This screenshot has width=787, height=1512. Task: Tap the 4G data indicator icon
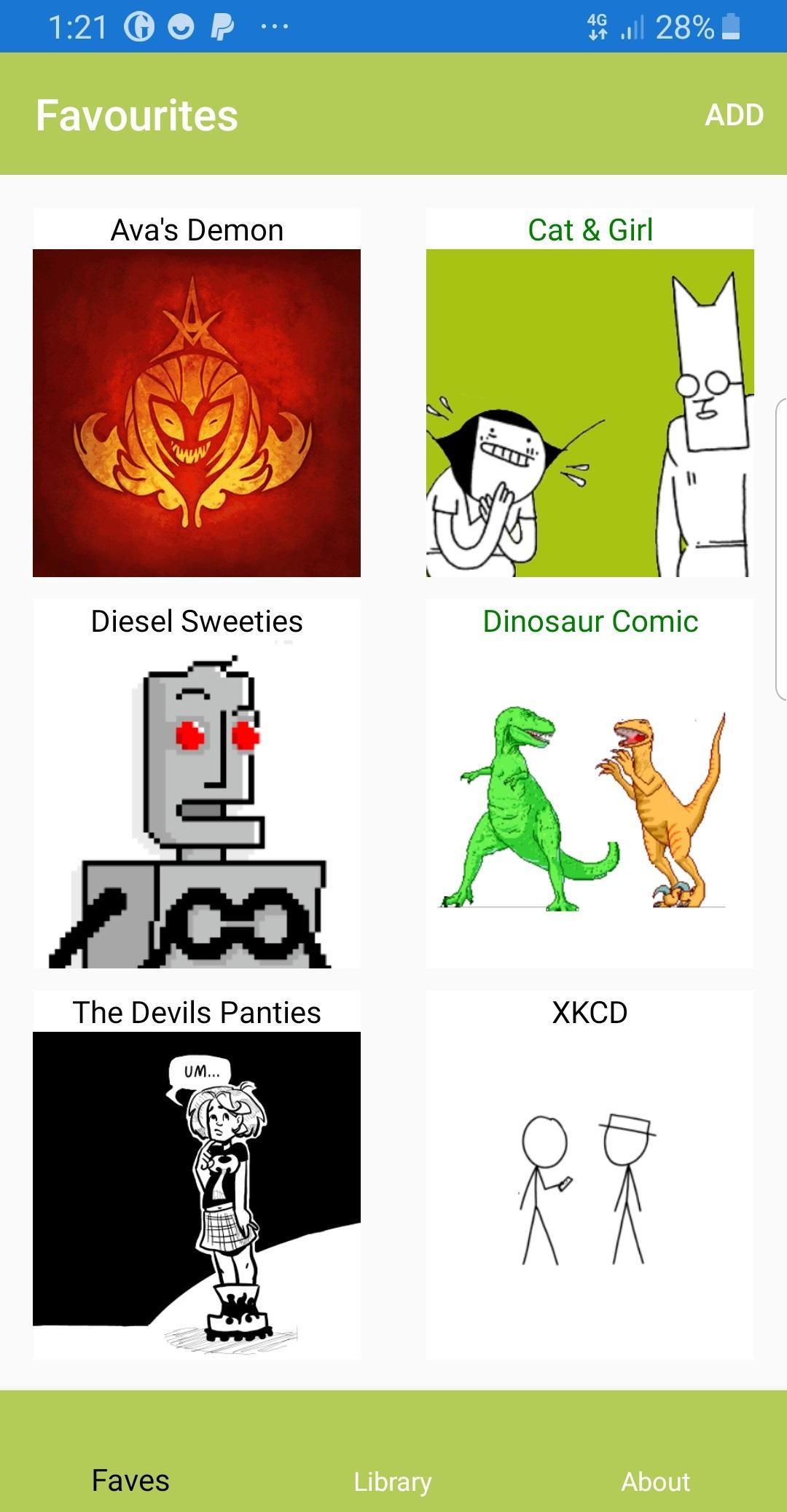pyautogui.click(x=596, y=25)
